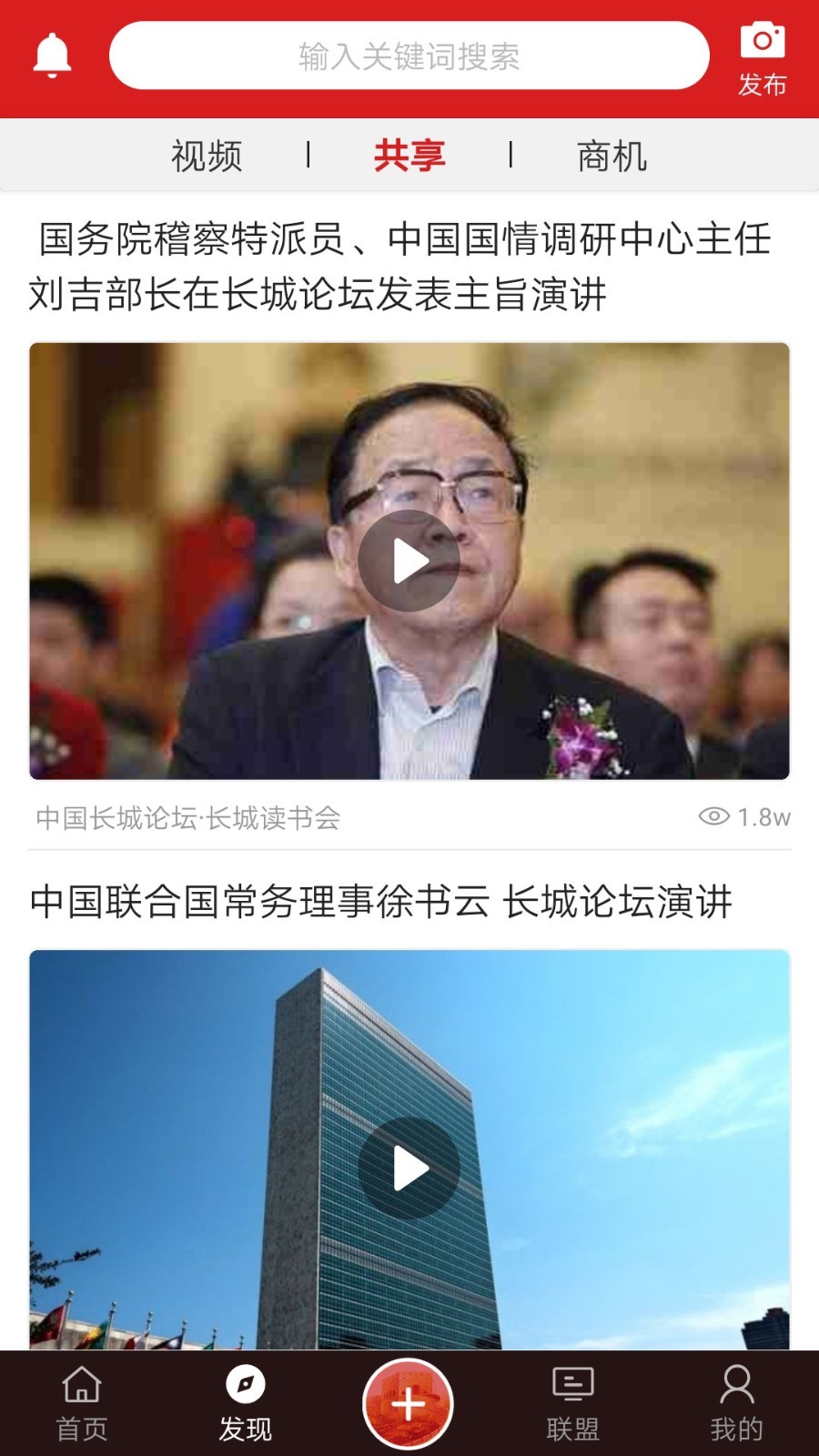Click the eye icon beside the 1.8w view count
819x1456 pixels.
715,819
